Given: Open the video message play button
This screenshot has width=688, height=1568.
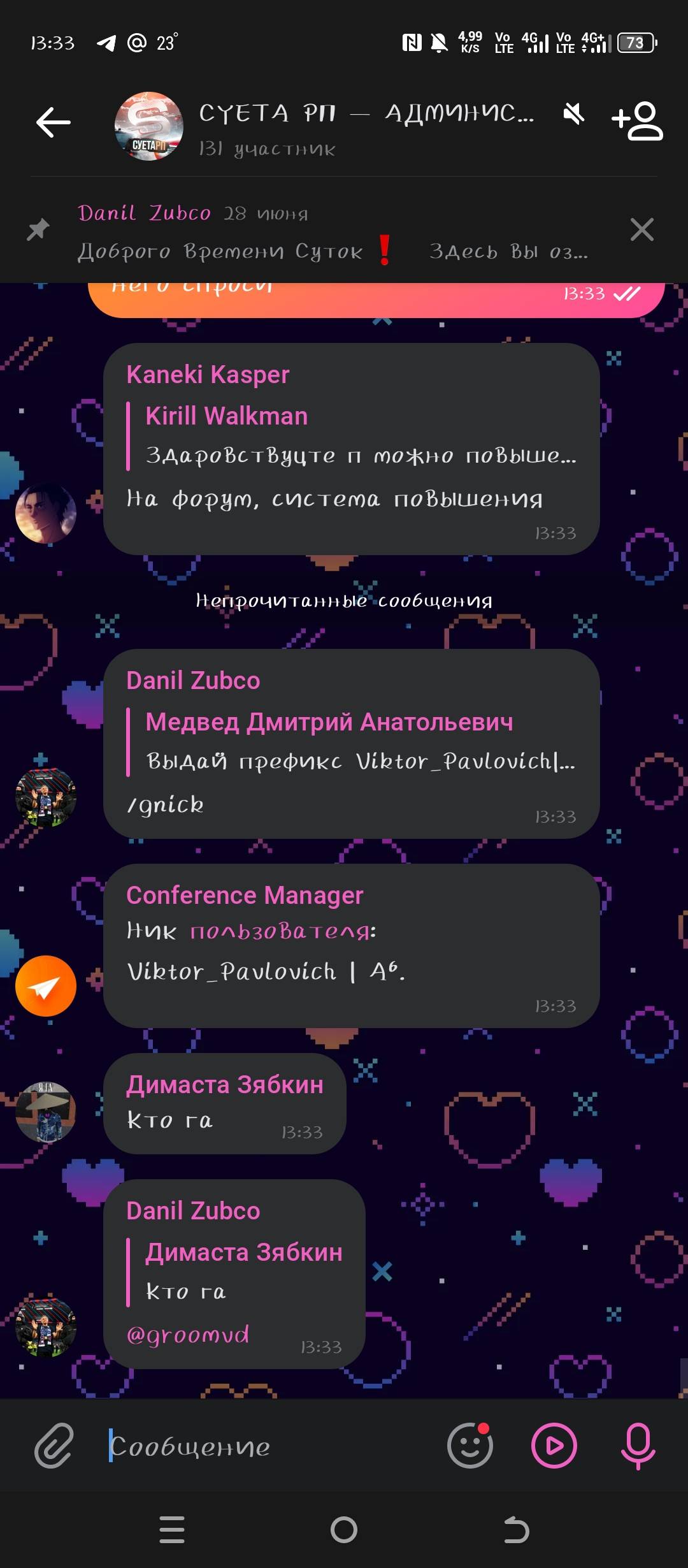Looking at the screenshot, I should (554, 1446).
